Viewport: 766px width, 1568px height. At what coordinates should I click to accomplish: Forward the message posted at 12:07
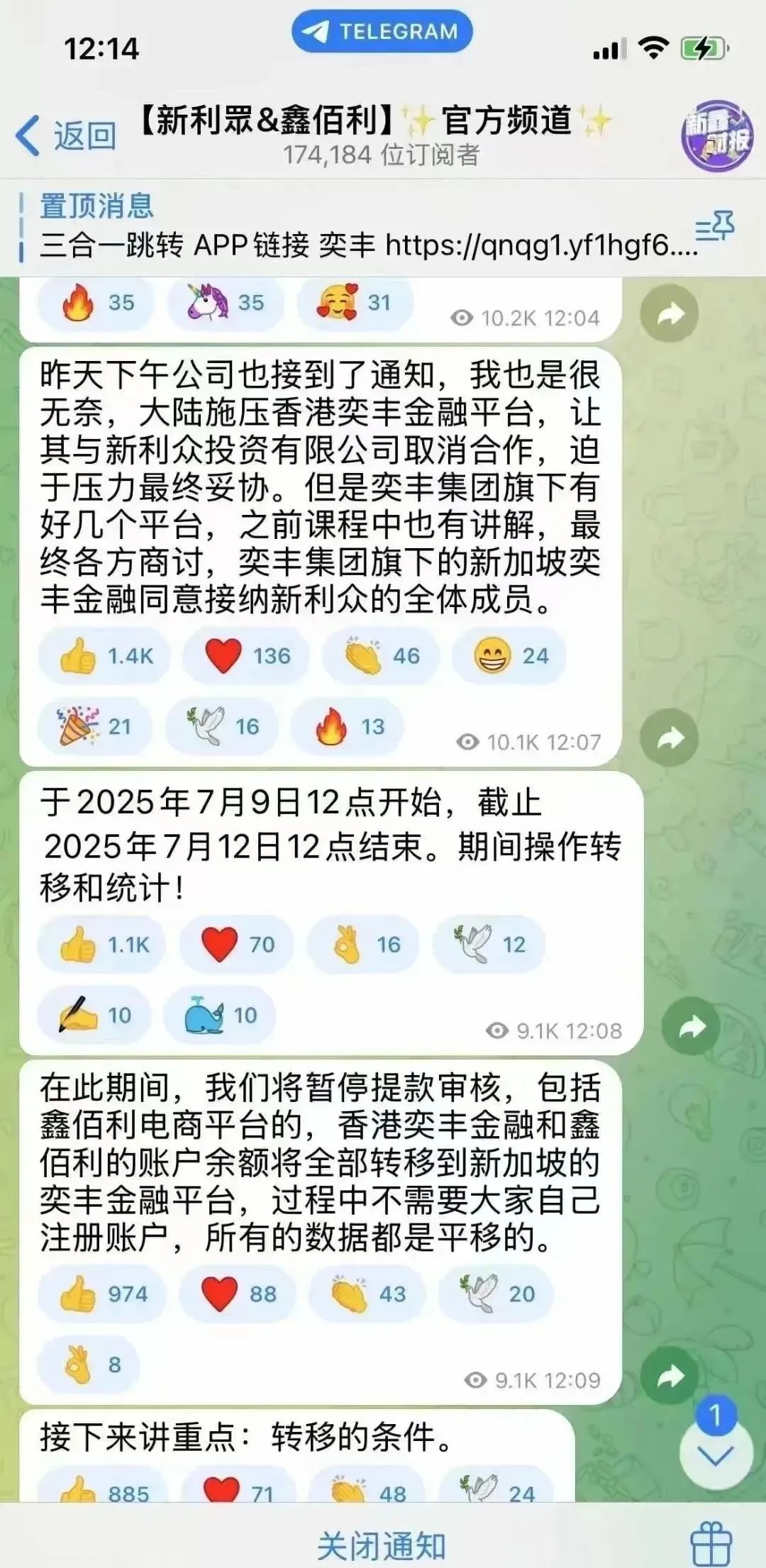coord(669,738)
